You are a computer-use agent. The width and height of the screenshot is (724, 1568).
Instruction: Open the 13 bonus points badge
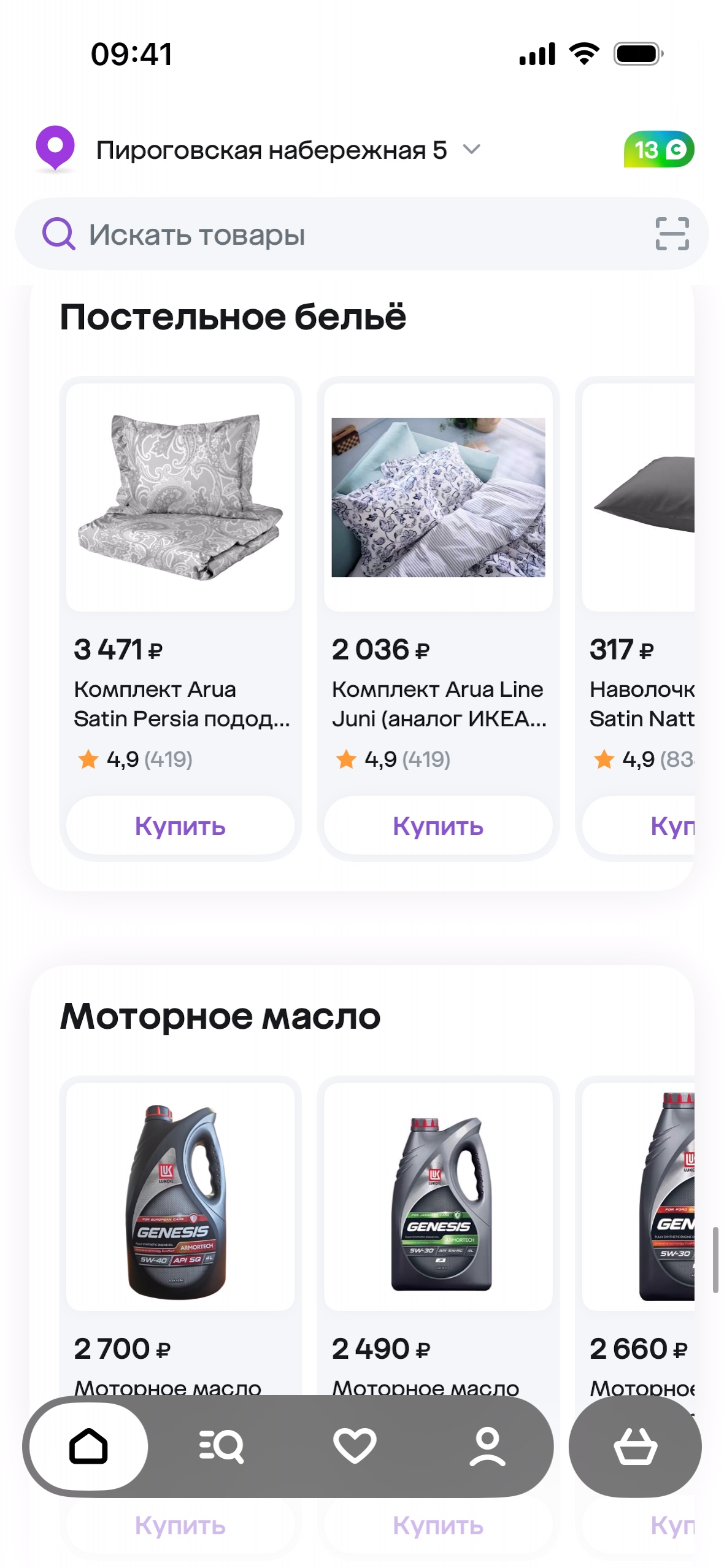click(658, 150)
